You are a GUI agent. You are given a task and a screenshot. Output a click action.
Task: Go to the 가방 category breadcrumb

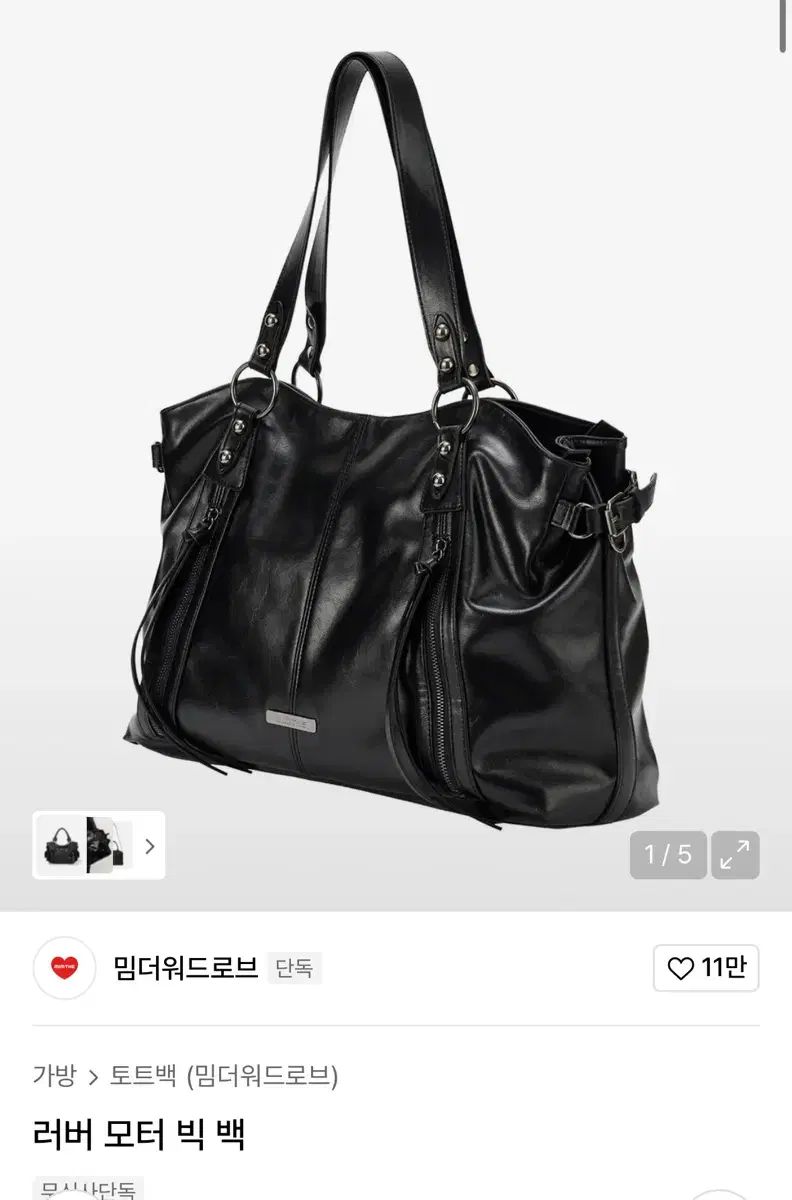(x=54, y=1076)
